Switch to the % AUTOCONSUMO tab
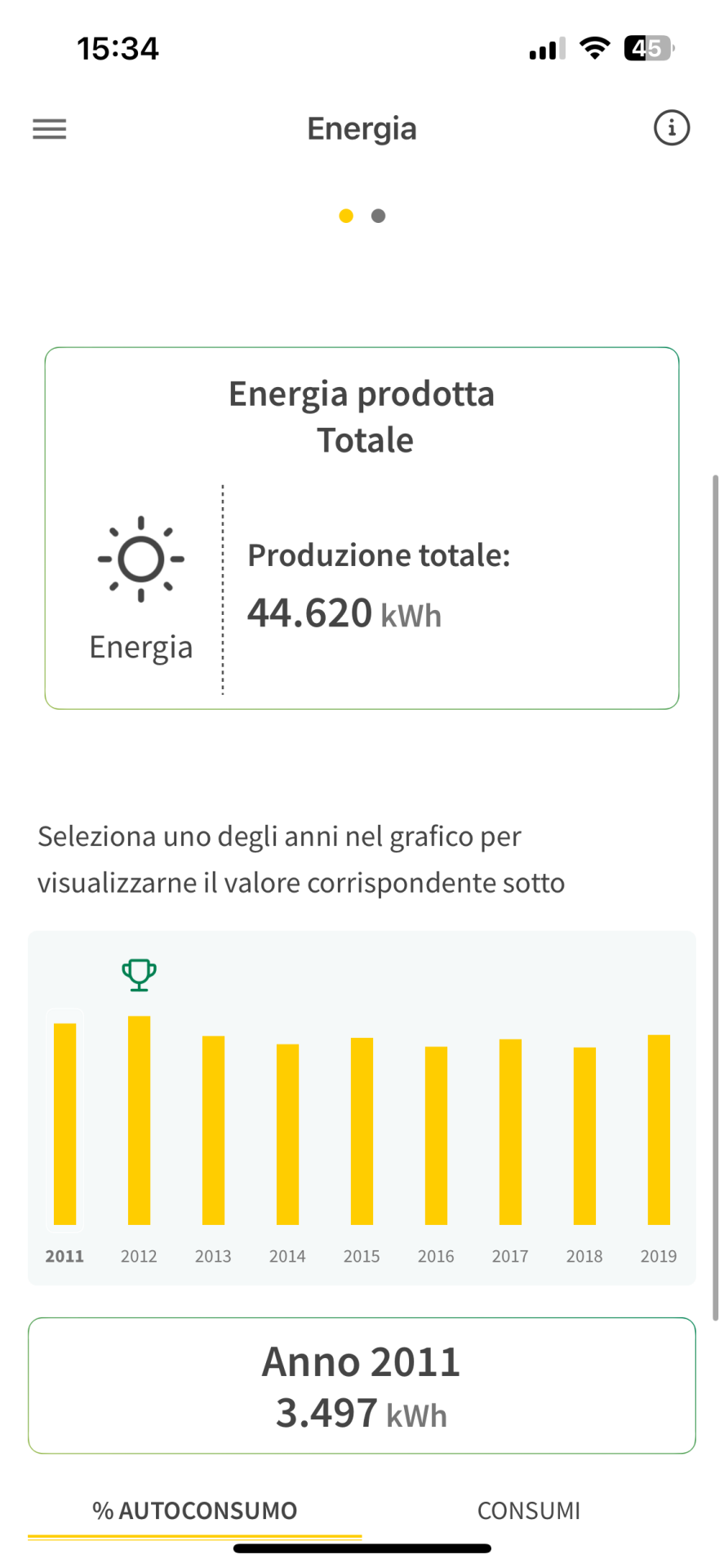The height and width of the screenshot is (1568, 724). (194, 1511)
